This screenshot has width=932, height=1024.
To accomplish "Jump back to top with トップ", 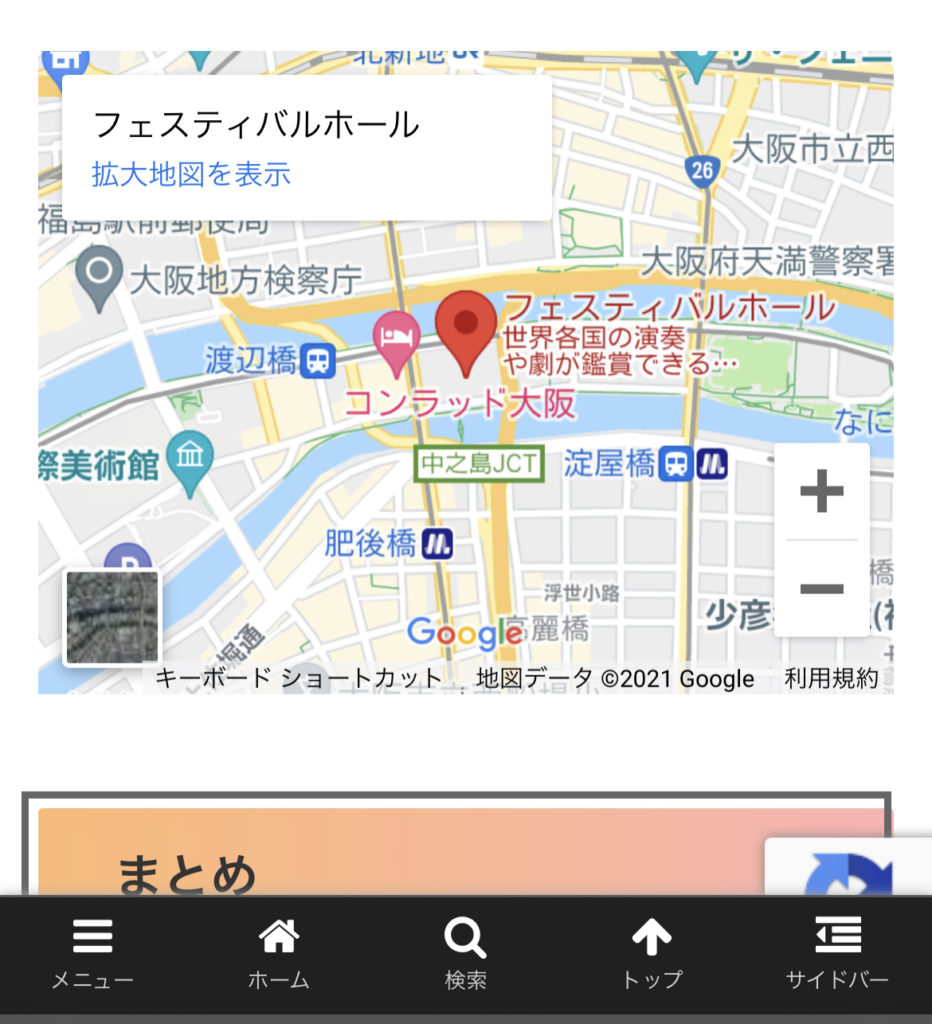I will 651,953.
